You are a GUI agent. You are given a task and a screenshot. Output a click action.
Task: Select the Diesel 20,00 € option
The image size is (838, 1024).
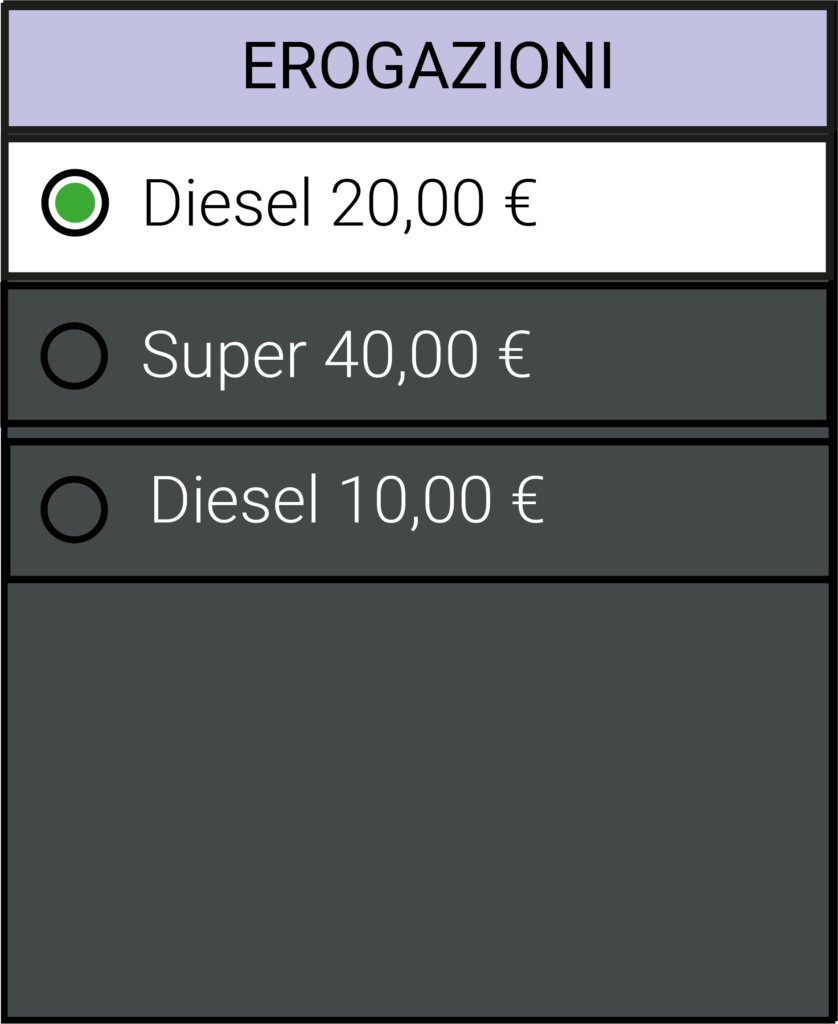[x=74, y=204]
